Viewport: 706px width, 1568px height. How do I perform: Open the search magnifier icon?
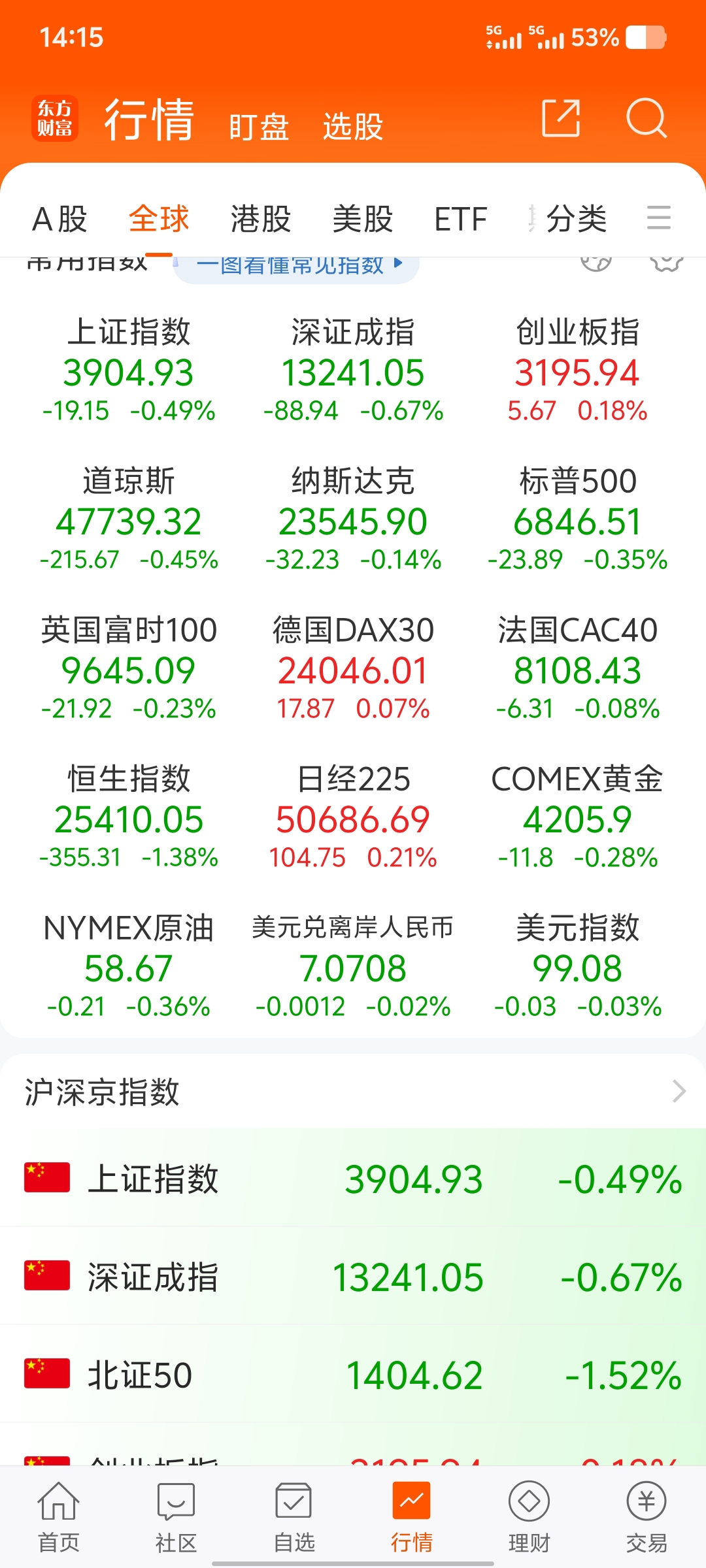(x=646, y=118)
